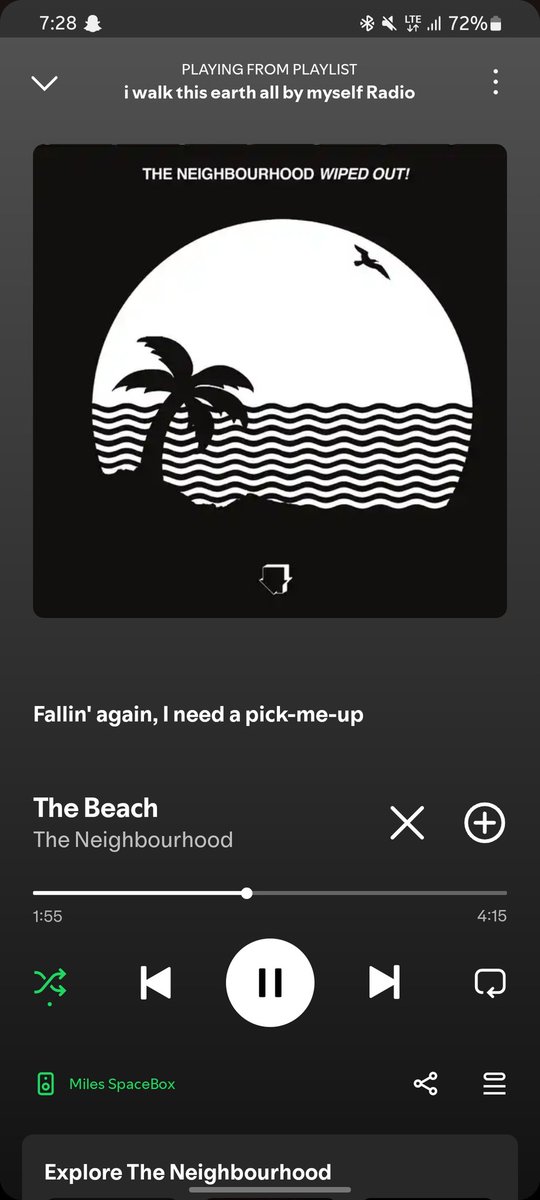Open the three-dot overflow menu
The image size is (540, 1200).
495,83
